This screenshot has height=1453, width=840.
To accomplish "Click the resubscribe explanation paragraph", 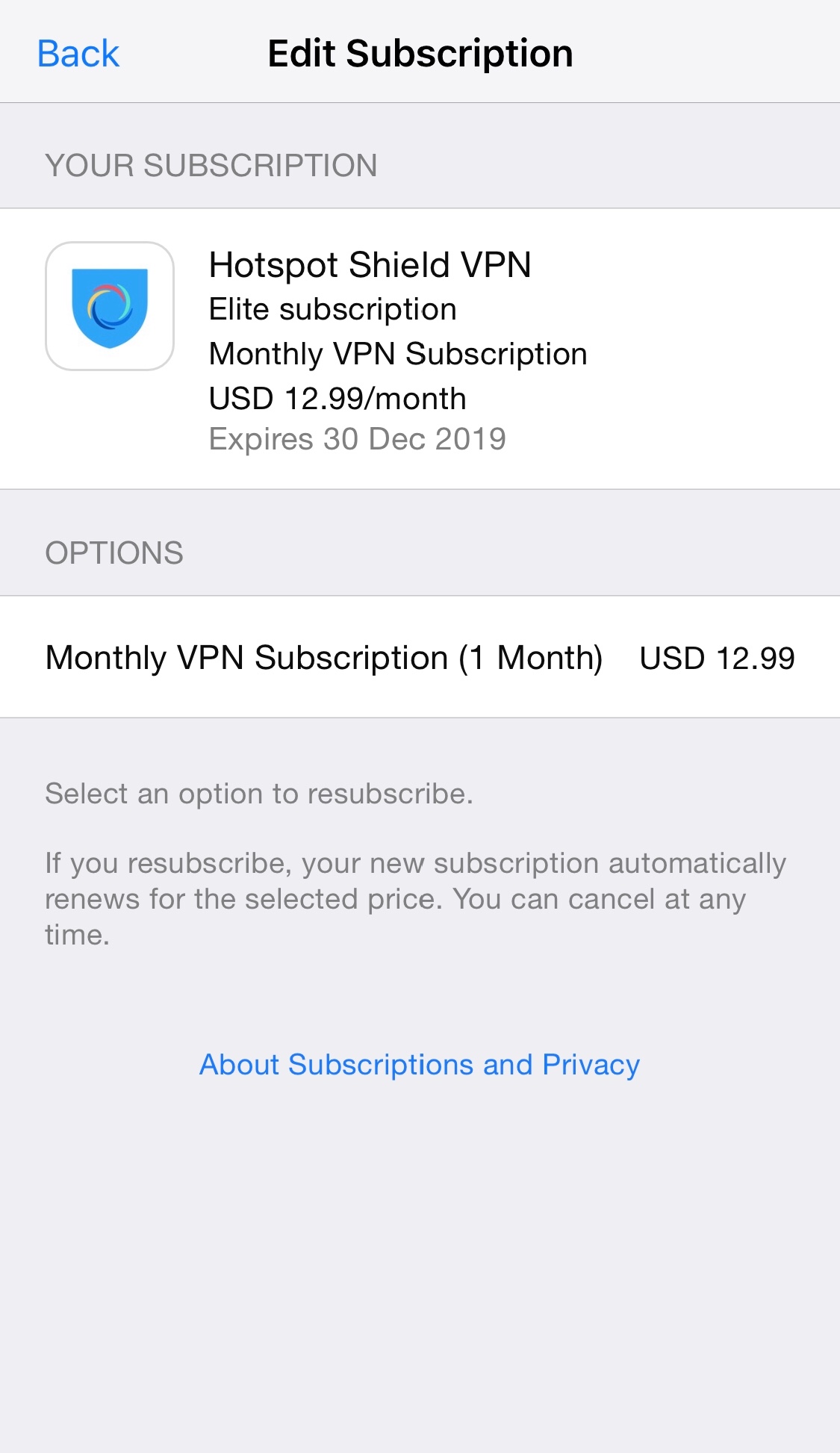I will coord(415,897).
